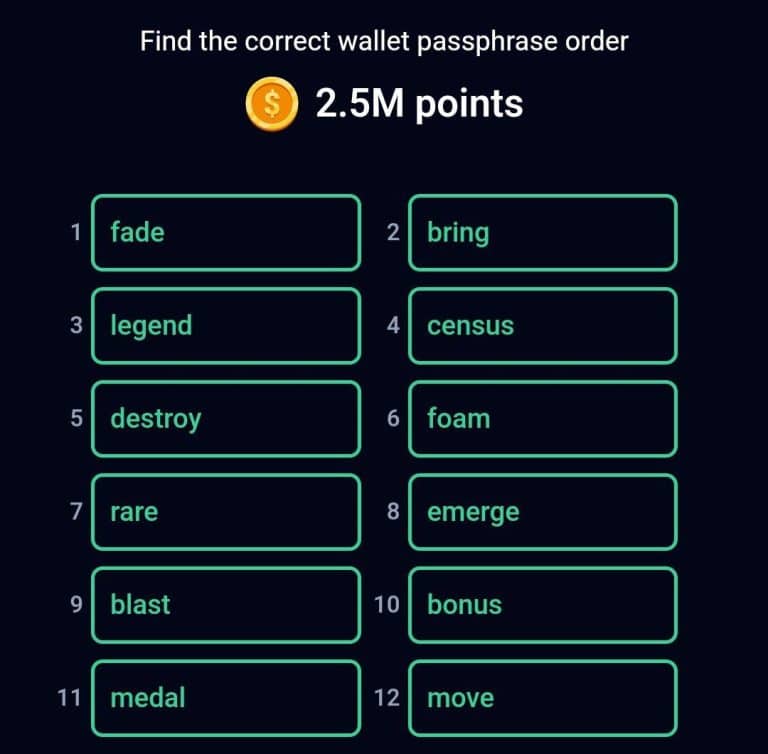This screenshot has width=768, height=754.
Task: Pick the word destroy
Action: tap(225, 419)
